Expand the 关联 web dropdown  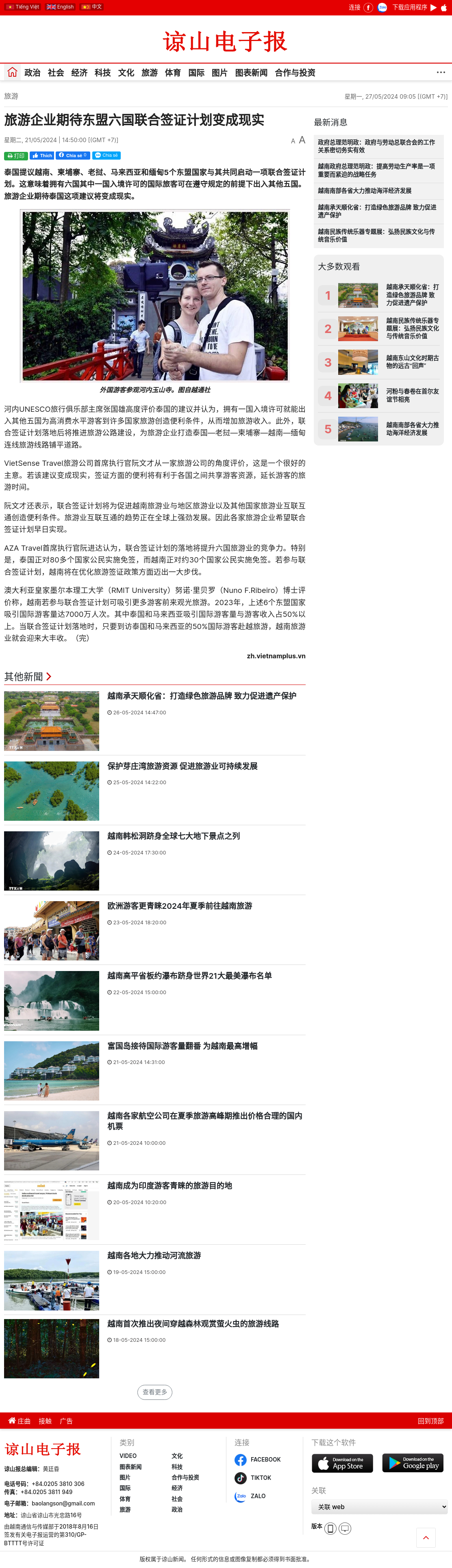point(380,1507)
